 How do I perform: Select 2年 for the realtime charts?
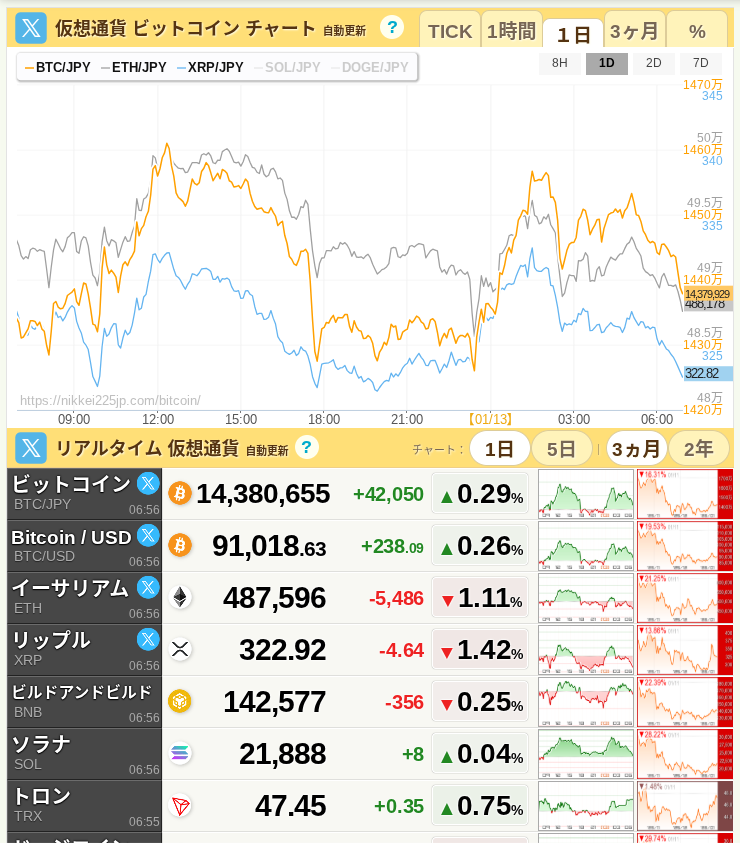698,449
